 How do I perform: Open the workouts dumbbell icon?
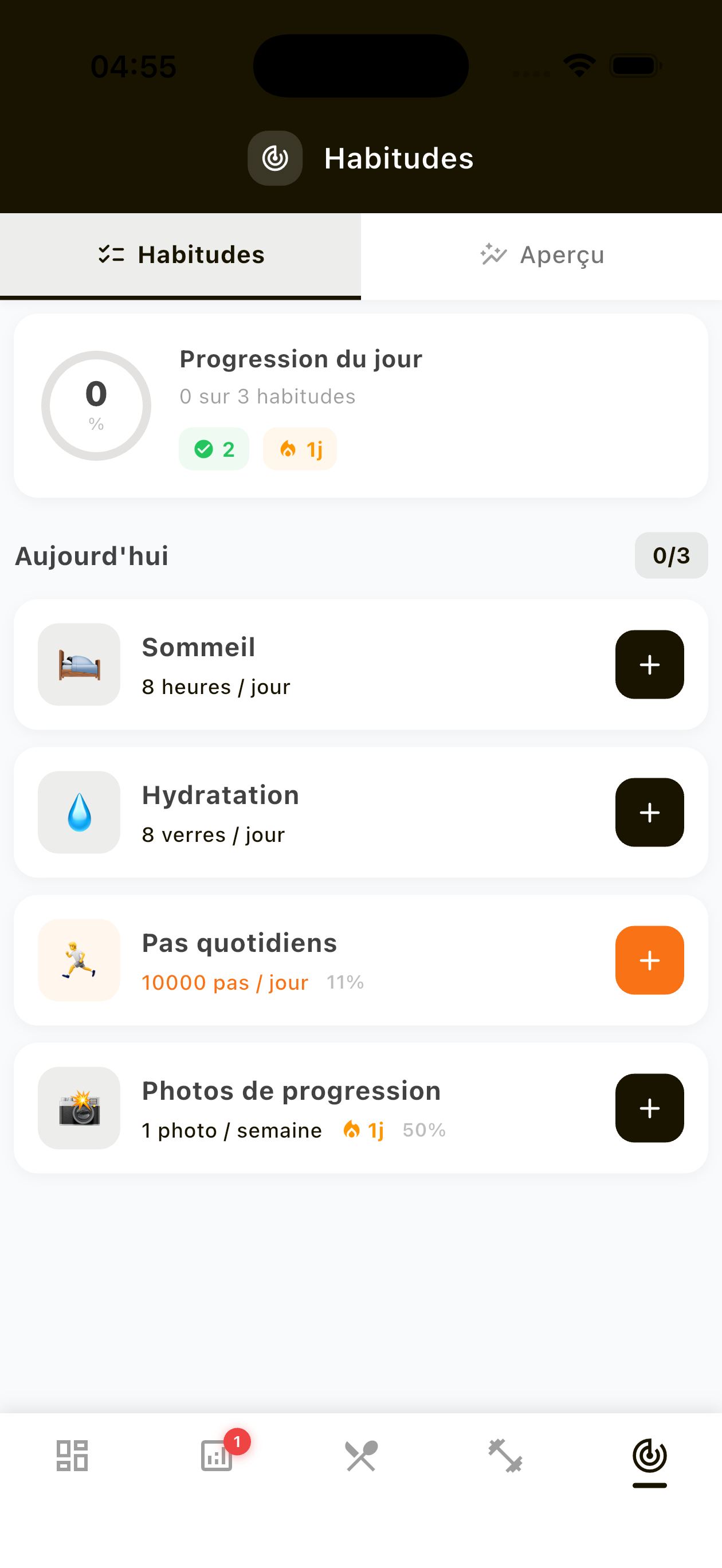tap(505, 1457)
